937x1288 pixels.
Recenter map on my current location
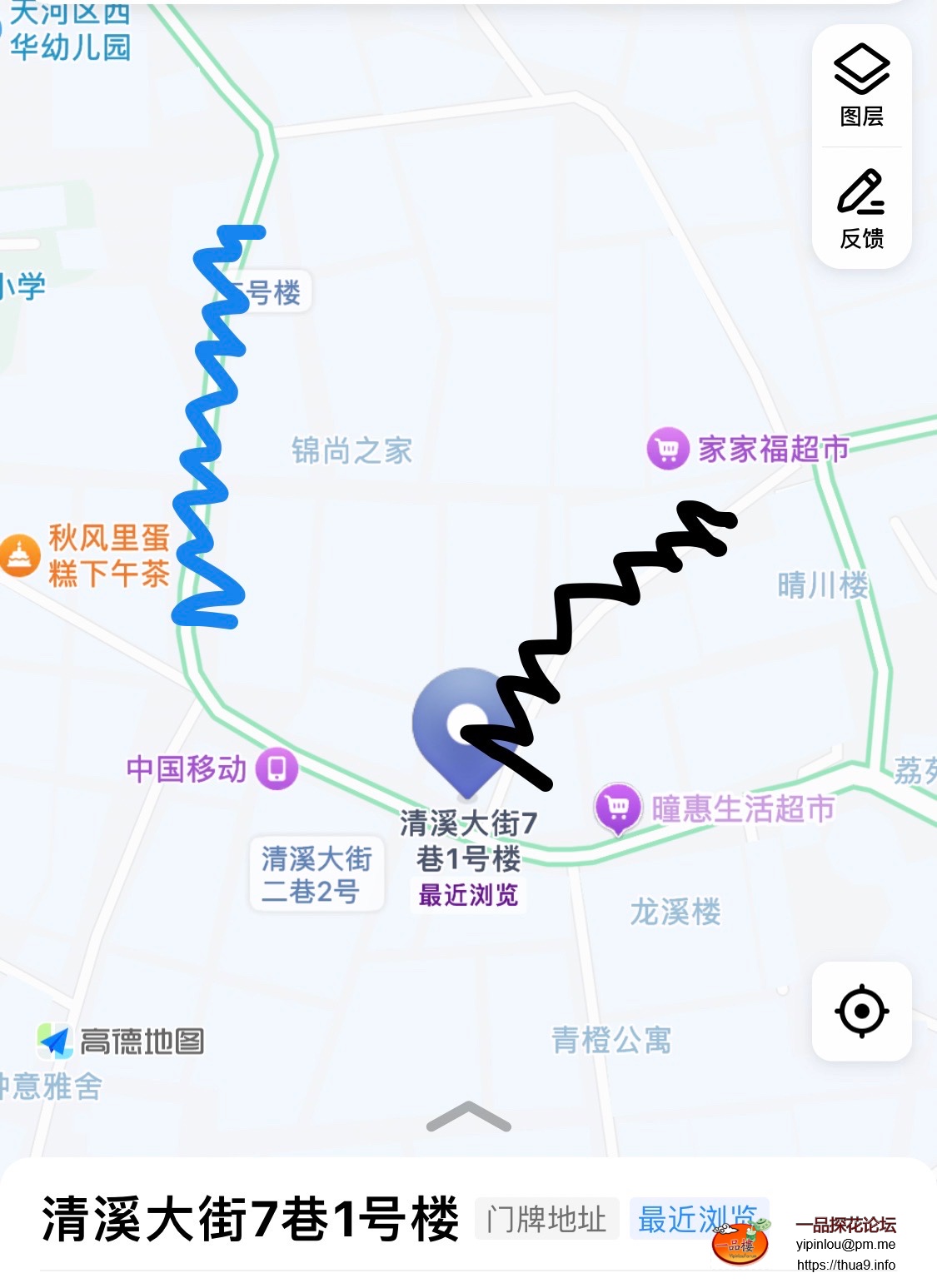[861, 1011]
